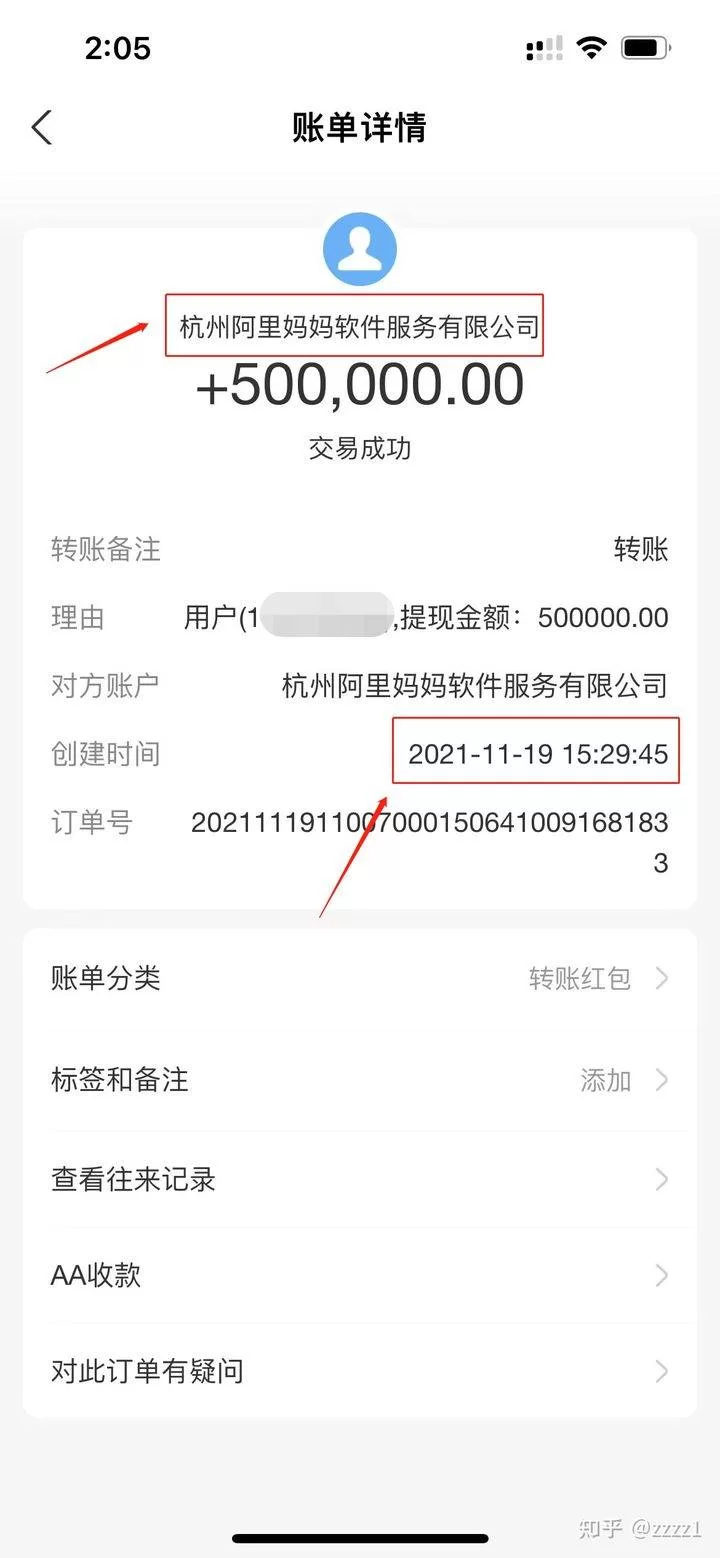Tap the 杭州阿里妈妈软件服务有限公司 profile avatar
The image size is (720, 1558).
[x=360, y=249]
